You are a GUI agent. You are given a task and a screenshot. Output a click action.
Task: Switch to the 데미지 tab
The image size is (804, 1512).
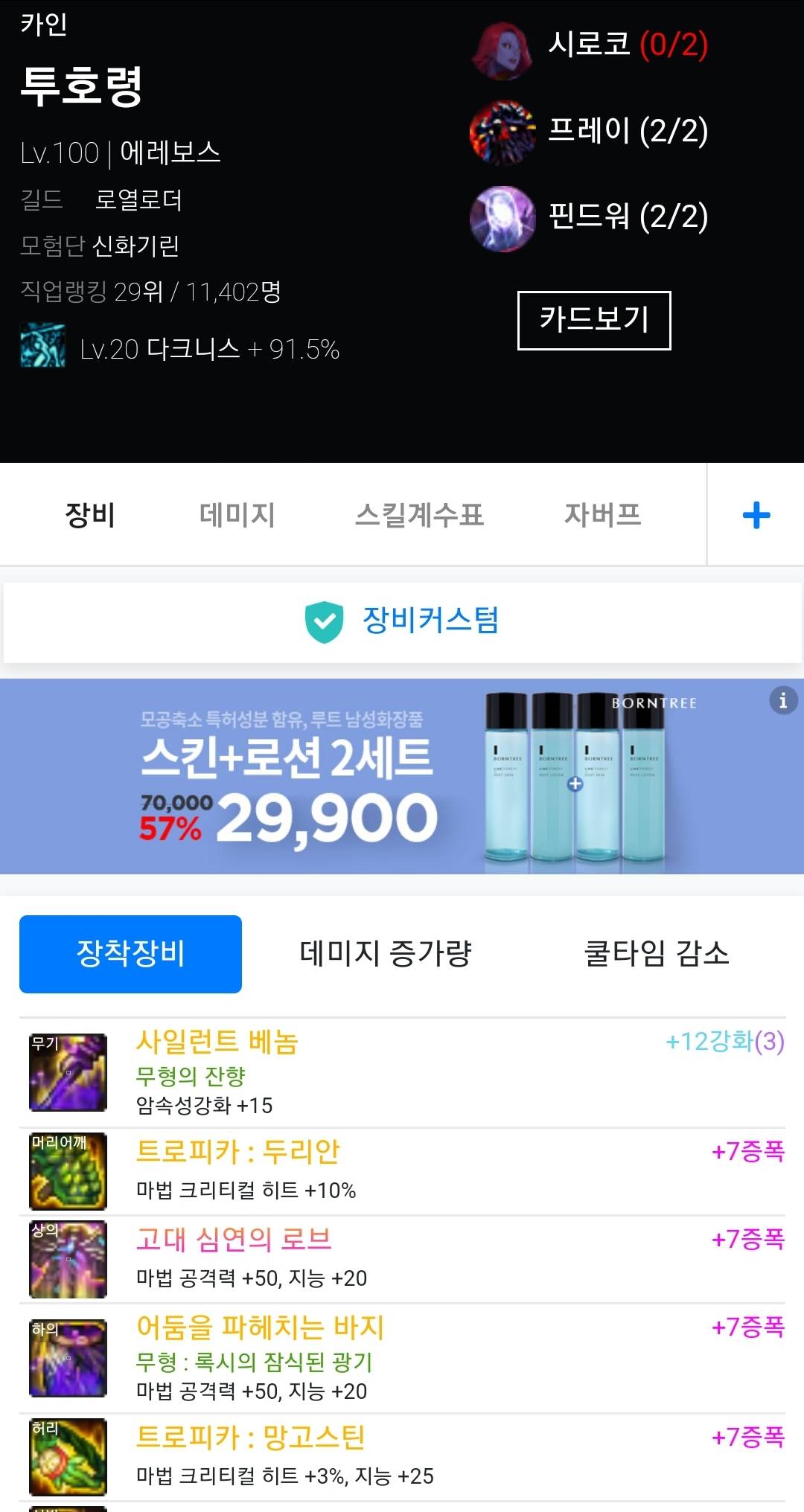[x=237, y=515]
